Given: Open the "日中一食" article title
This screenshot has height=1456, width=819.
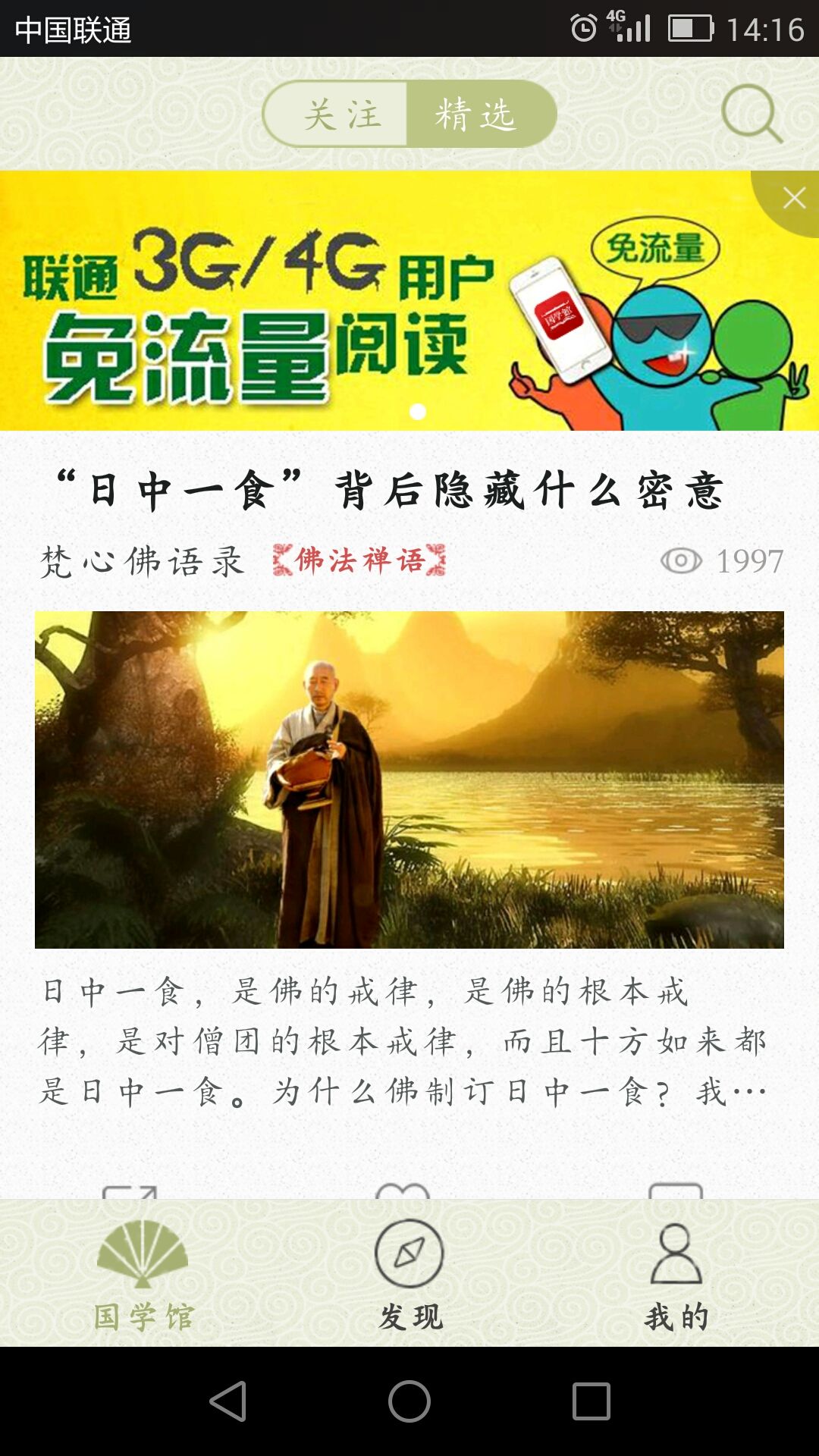Looking at the screenshot, I should (390, 489).
